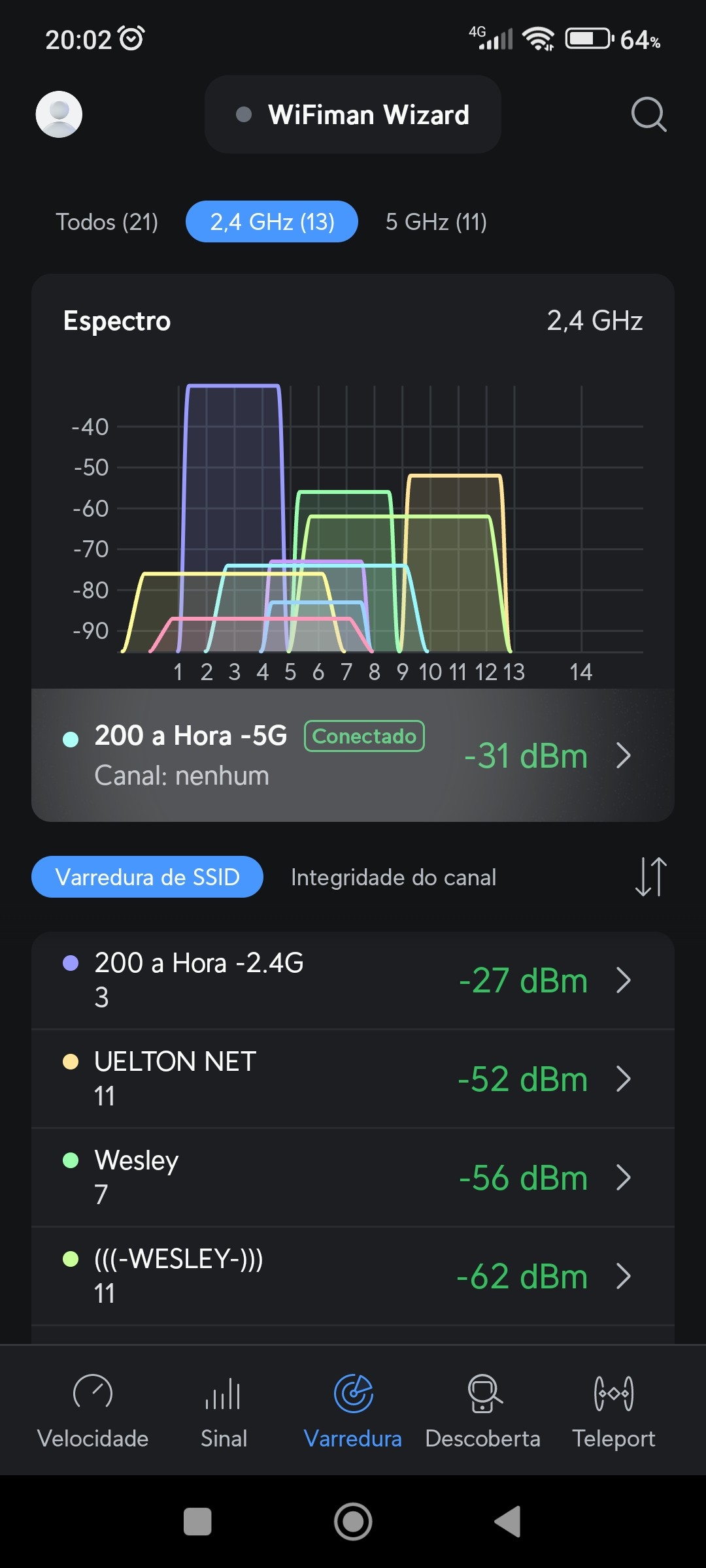View the UELTON NET network

pos(353,1079)
